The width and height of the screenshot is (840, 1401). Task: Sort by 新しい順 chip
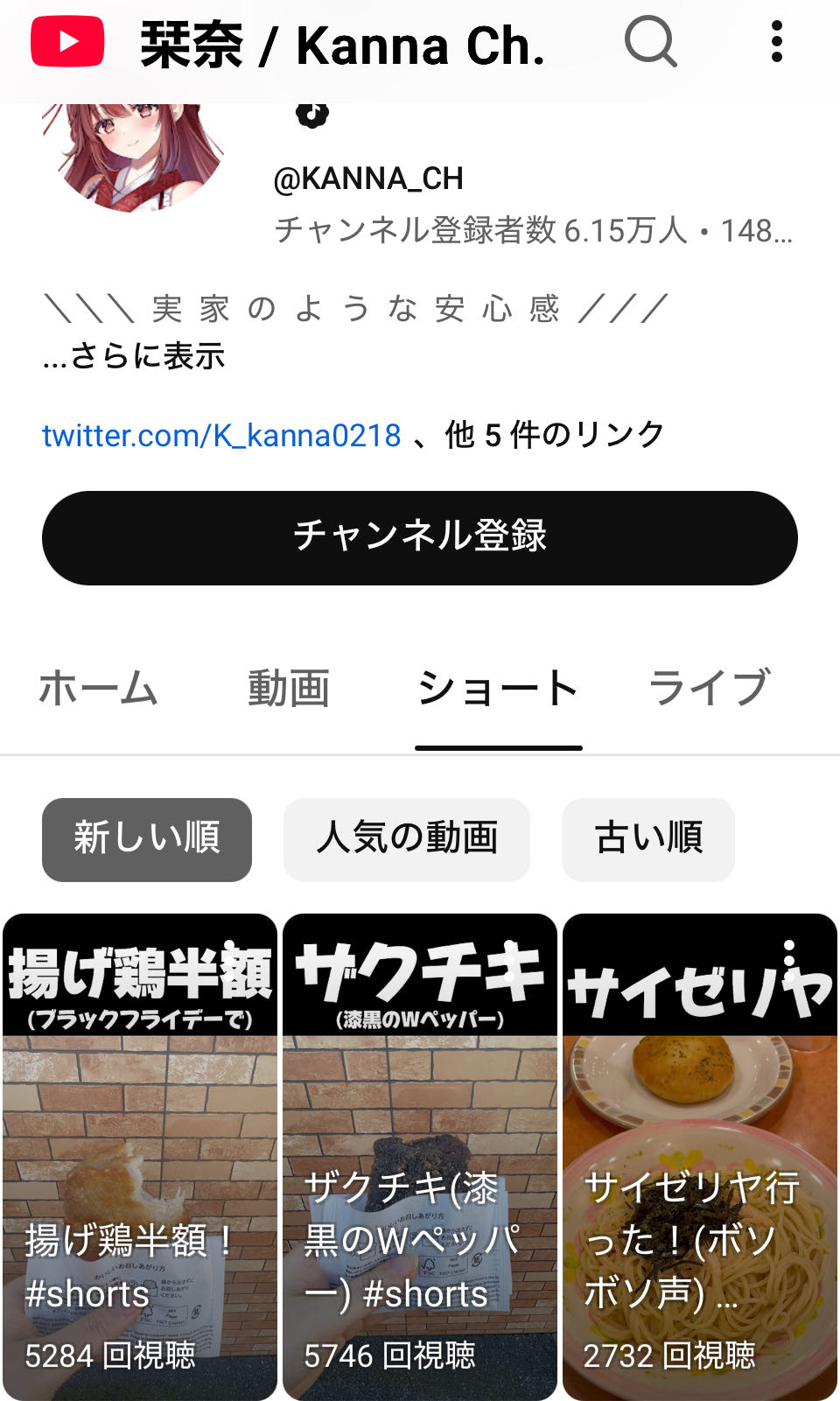[147, 838]
